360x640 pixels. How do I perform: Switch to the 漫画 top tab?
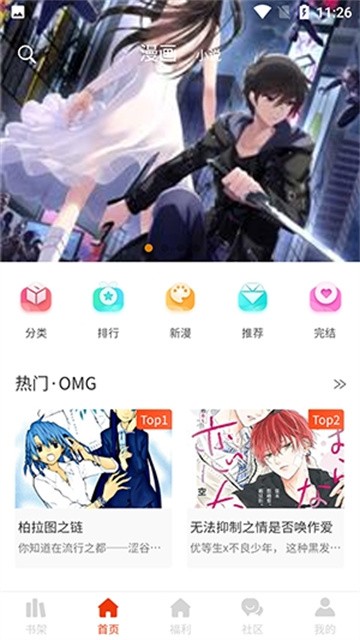point(159,54)
